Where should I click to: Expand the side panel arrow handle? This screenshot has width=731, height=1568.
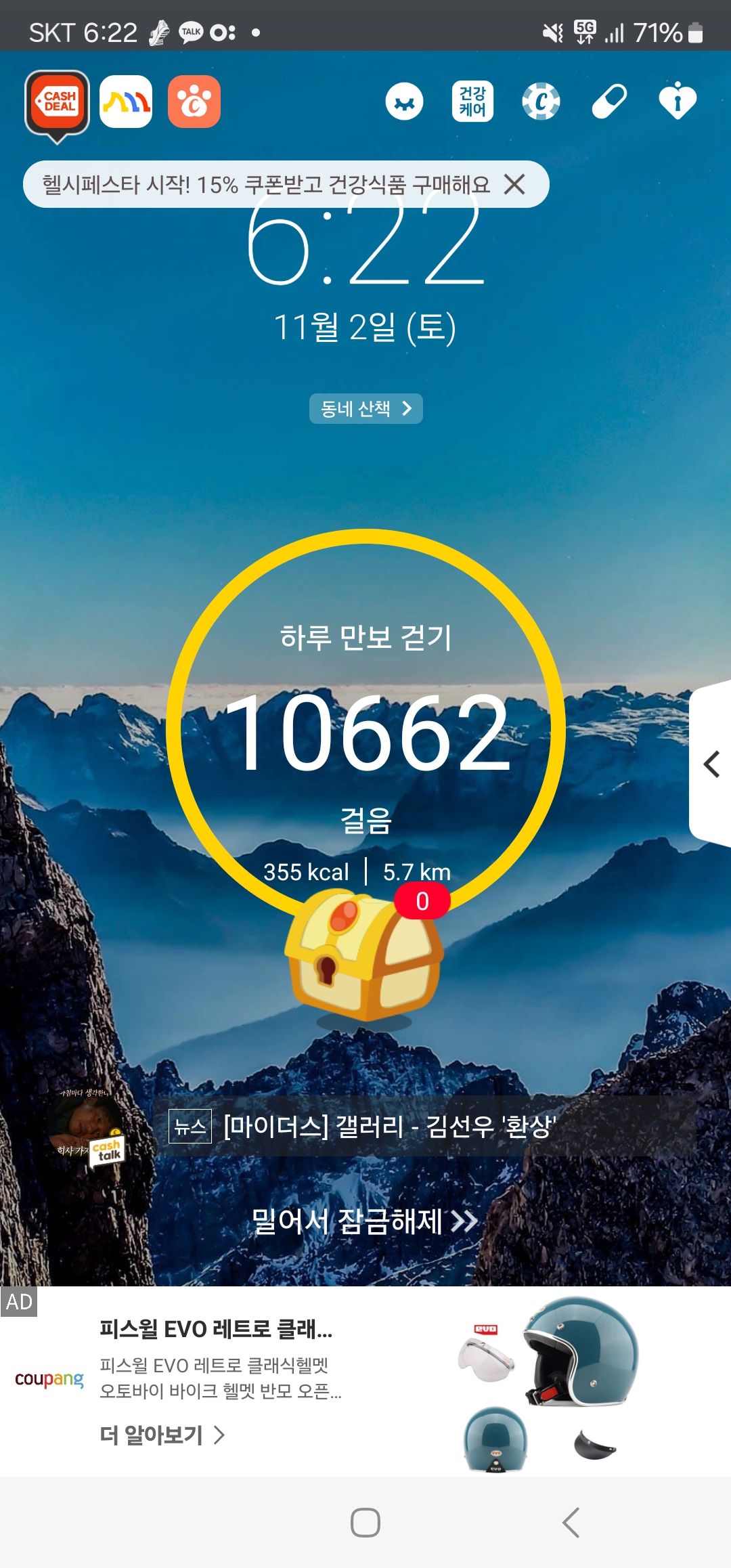click(x=711, y=764)
